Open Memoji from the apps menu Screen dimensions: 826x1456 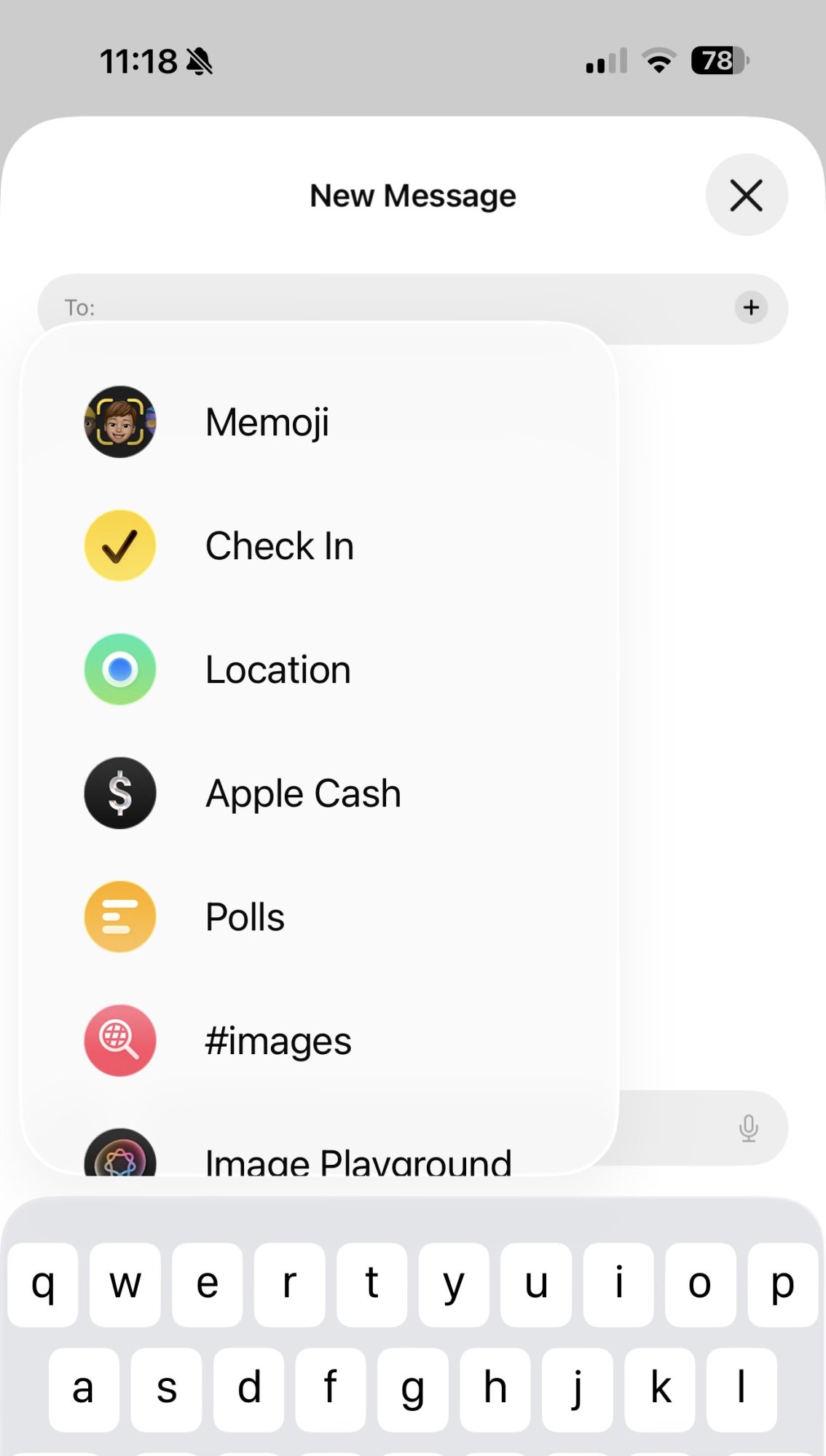point(267,422)
